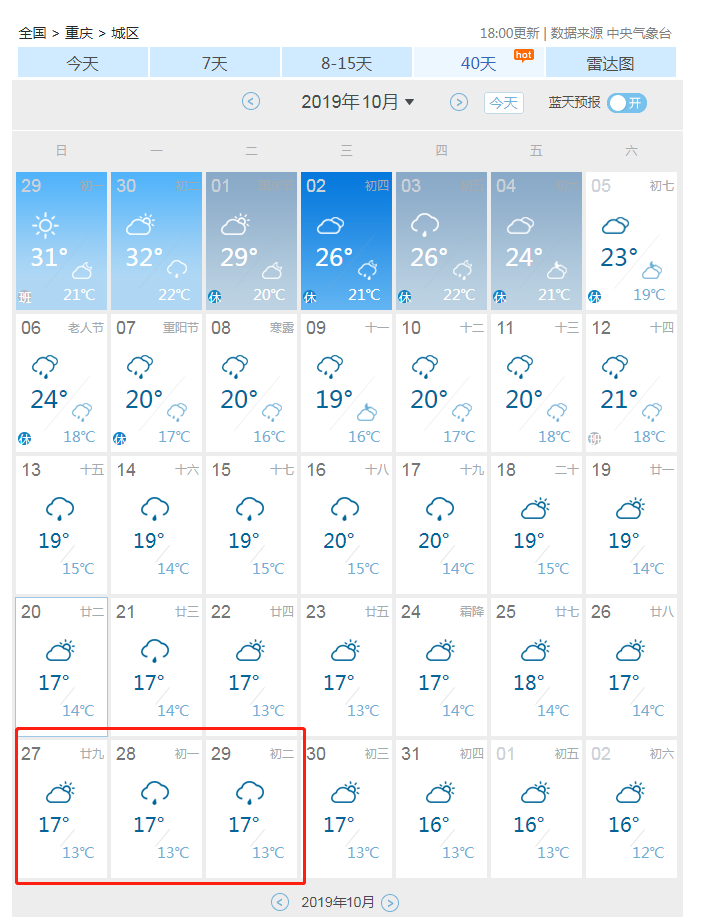703x917 pixels.
Task: Jump to 今天 in the calendar
Action: pos(503,102)
